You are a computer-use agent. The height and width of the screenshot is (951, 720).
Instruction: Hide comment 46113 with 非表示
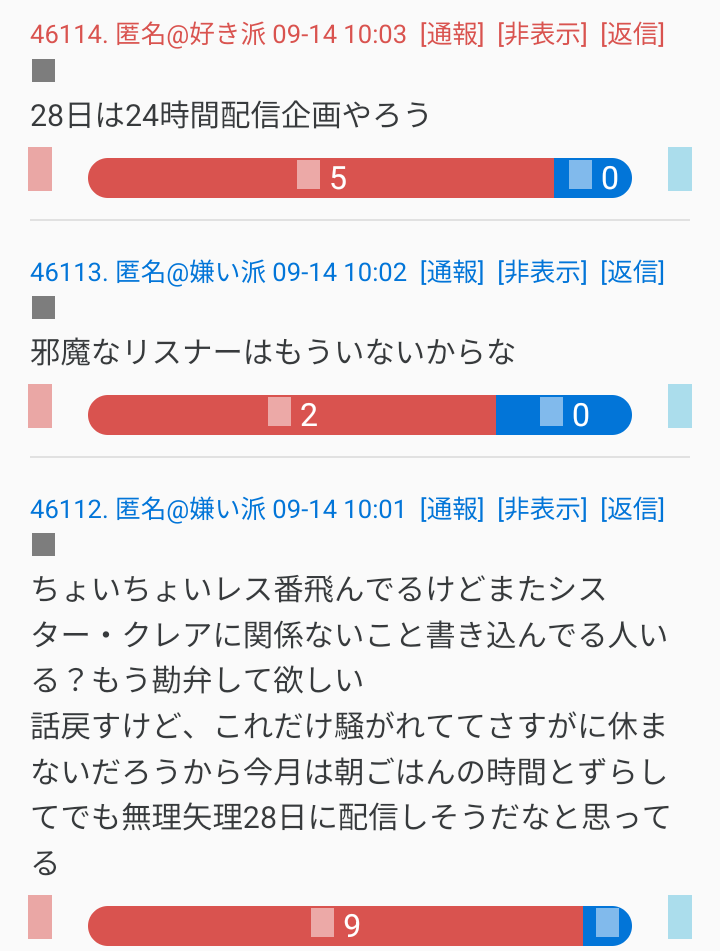pos(542,271)
